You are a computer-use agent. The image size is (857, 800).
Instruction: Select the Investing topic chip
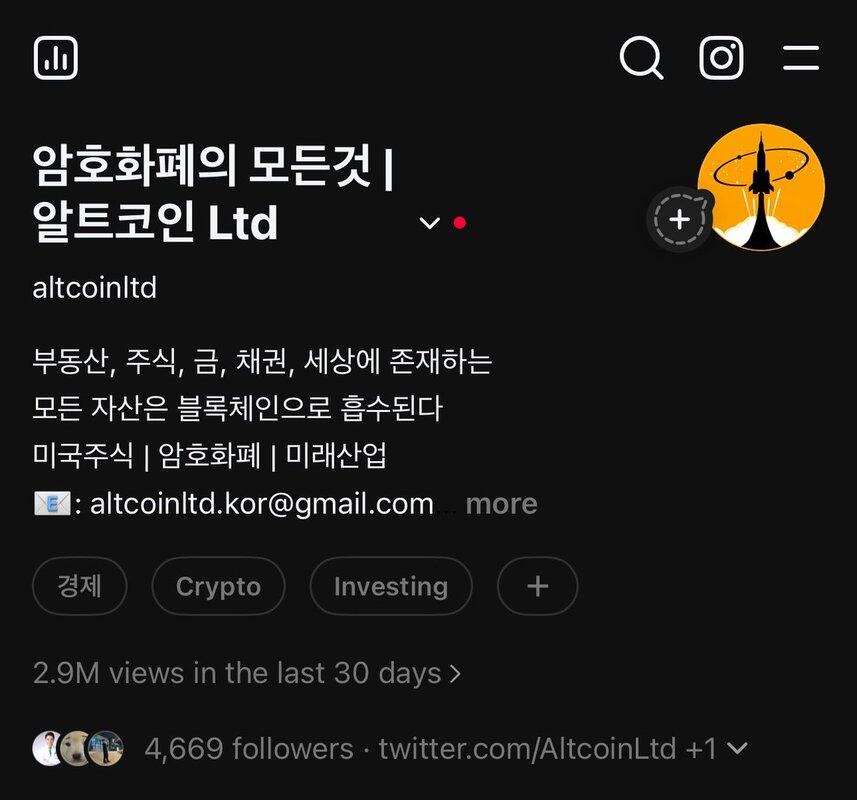tap(390, 586)
